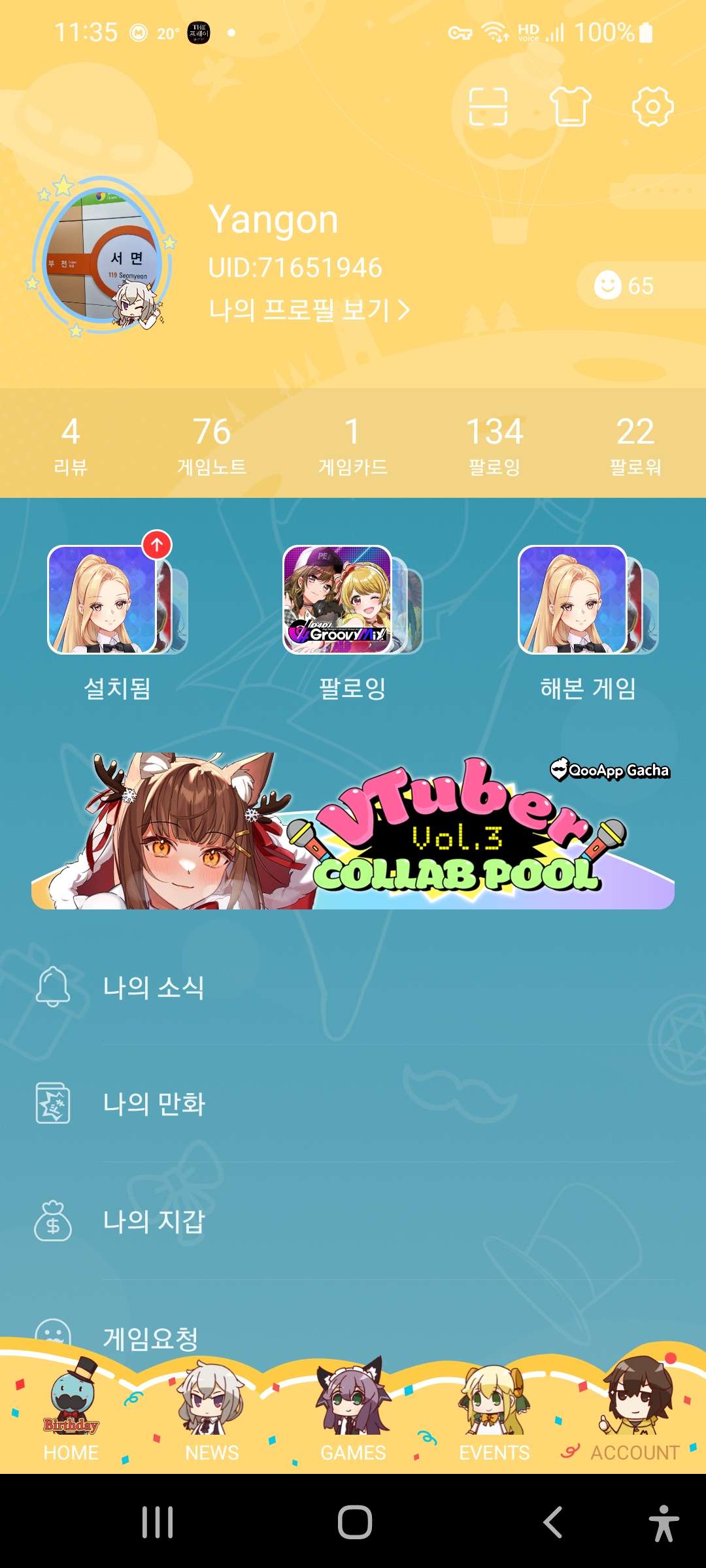
Task: Open 나의 소식 notifications row
Action: pyautogui.click(x=353, y=987)
